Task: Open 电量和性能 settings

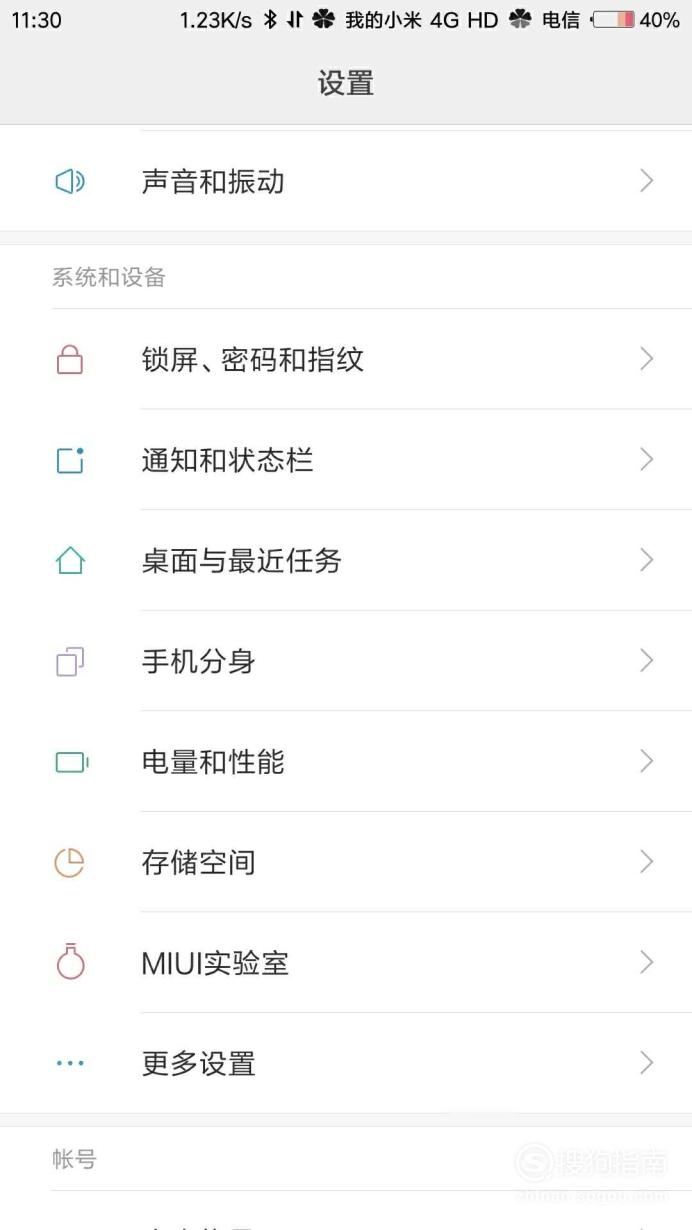Action: pyautogui.click(x=346, y=762)
